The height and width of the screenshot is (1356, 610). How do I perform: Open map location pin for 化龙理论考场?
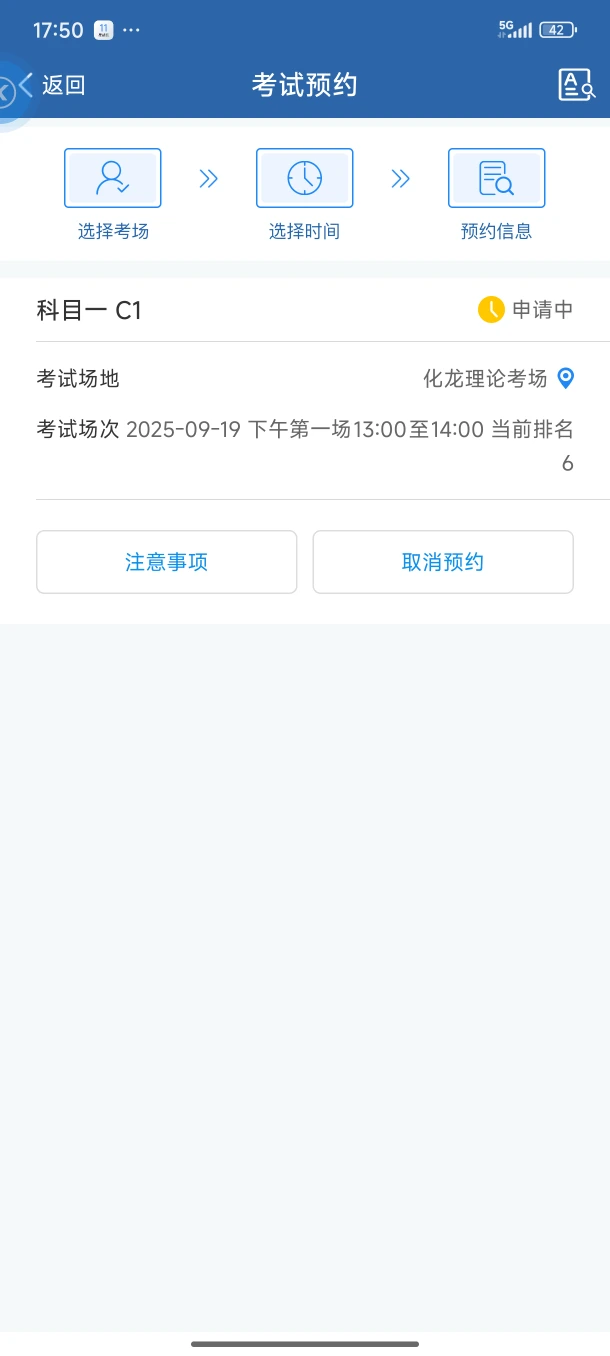coord(566,378)
